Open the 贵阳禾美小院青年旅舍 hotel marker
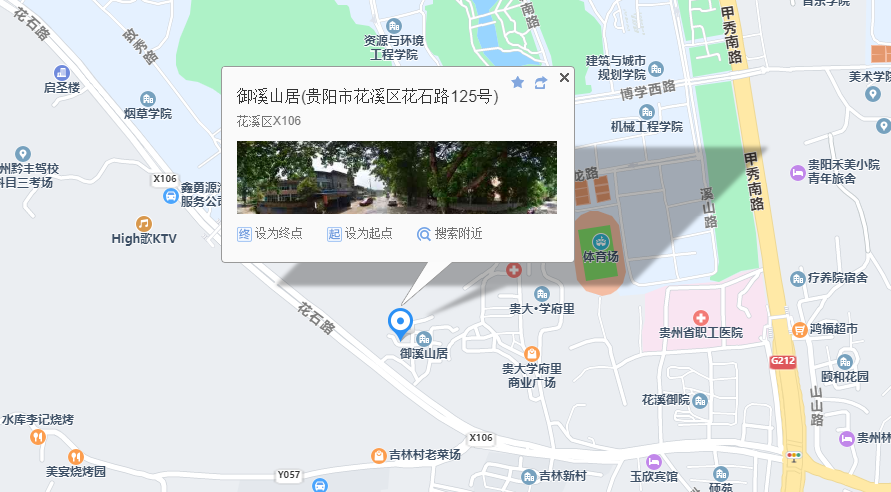This screenshot has height=492, width=891. tap(797, 172)
